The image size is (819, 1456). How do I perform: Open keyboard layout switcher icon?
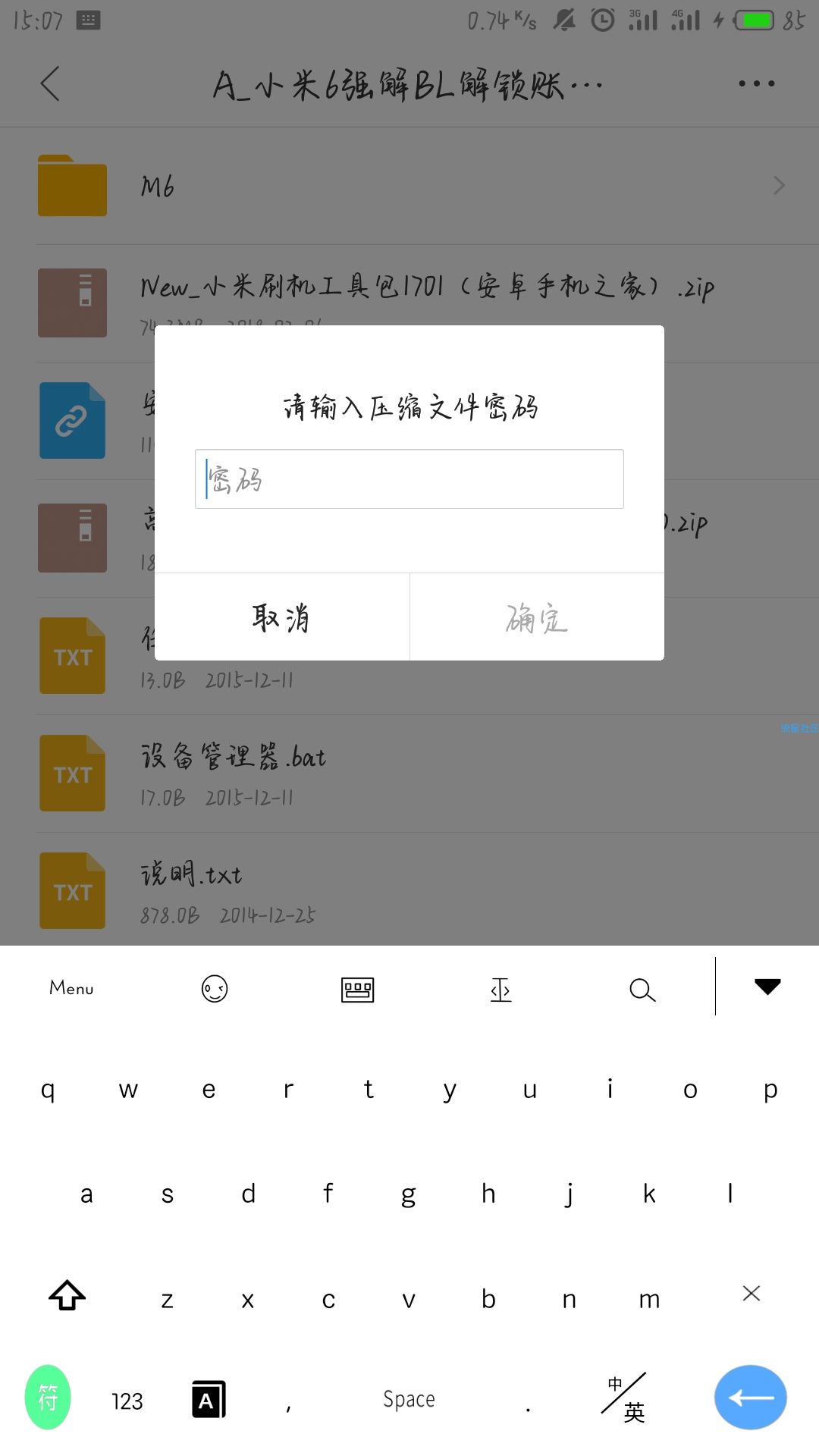click(x=358, y=990)
